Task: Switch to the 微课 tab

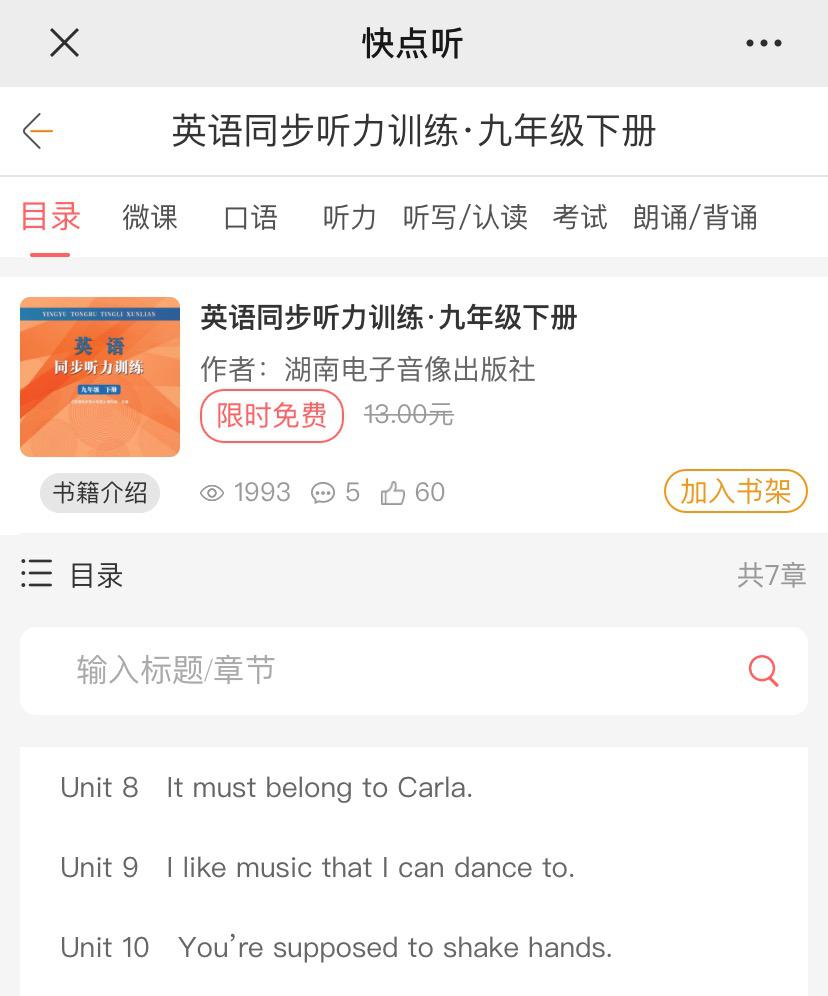Action: pos(150,217)
